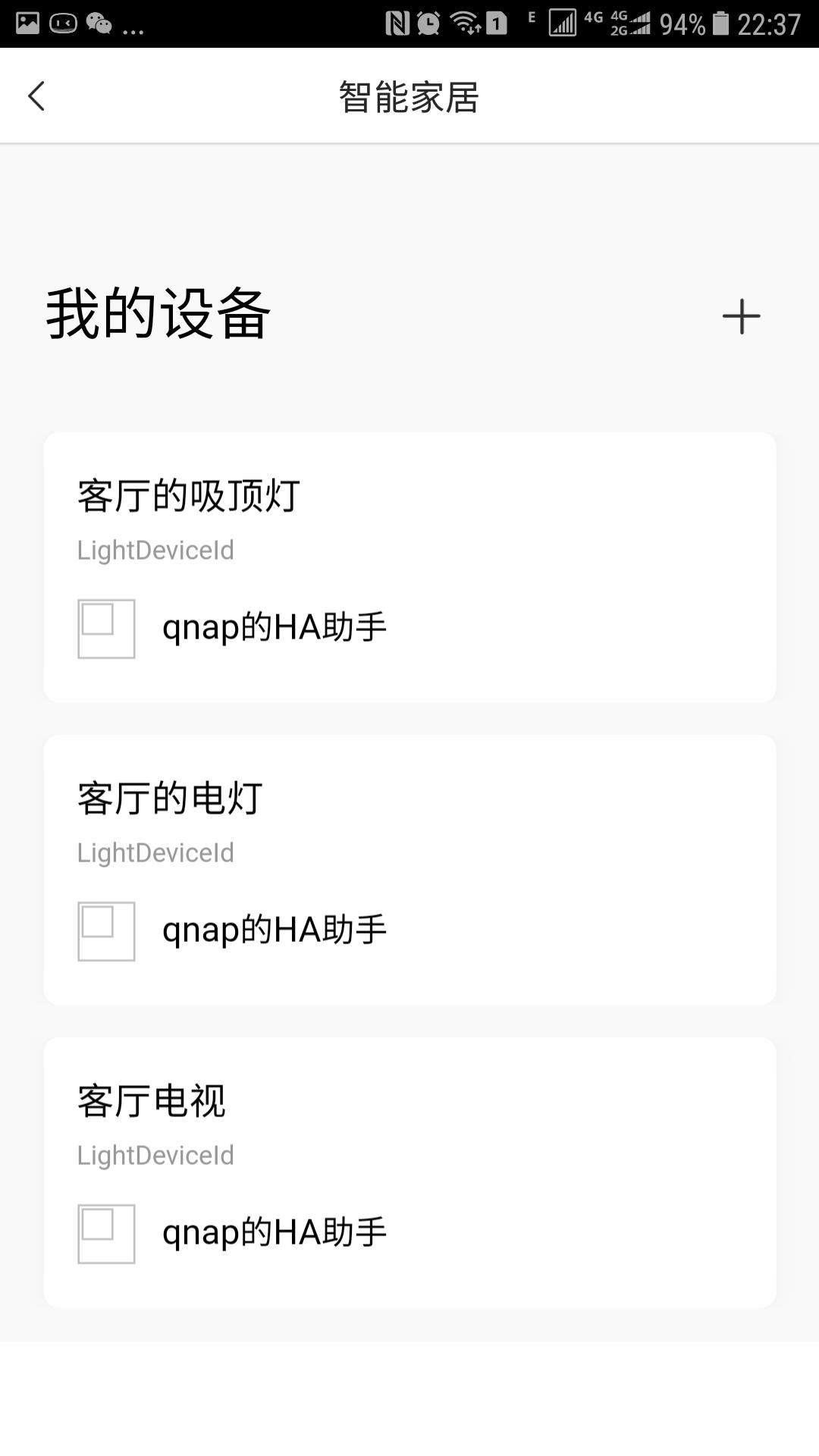The height and width of the screenshot is (1456, 819).
Task: Enable the checkbox on 客厅的电灯 card
Action: point(105,932)
